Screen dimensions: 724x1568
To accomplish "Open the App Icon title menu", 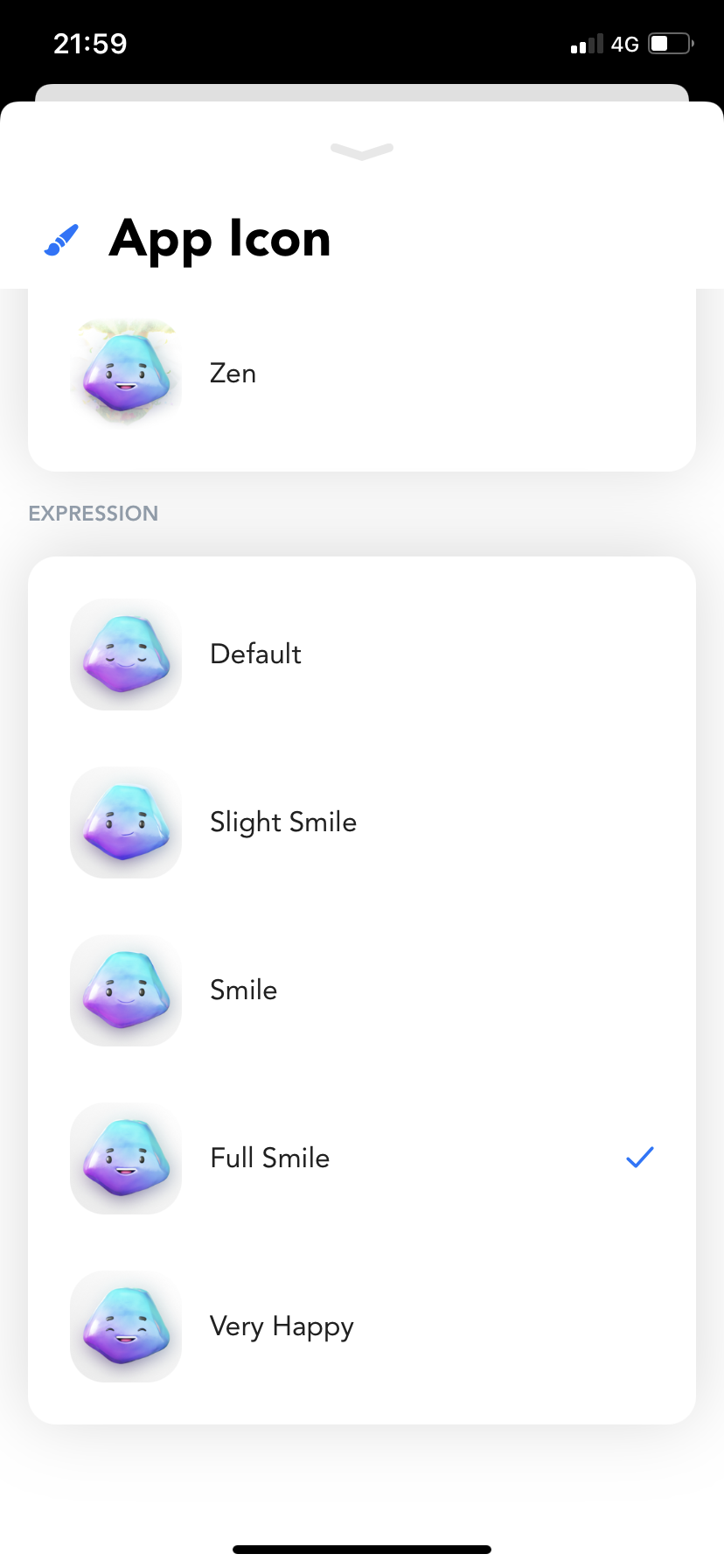I will click(220, 239).
